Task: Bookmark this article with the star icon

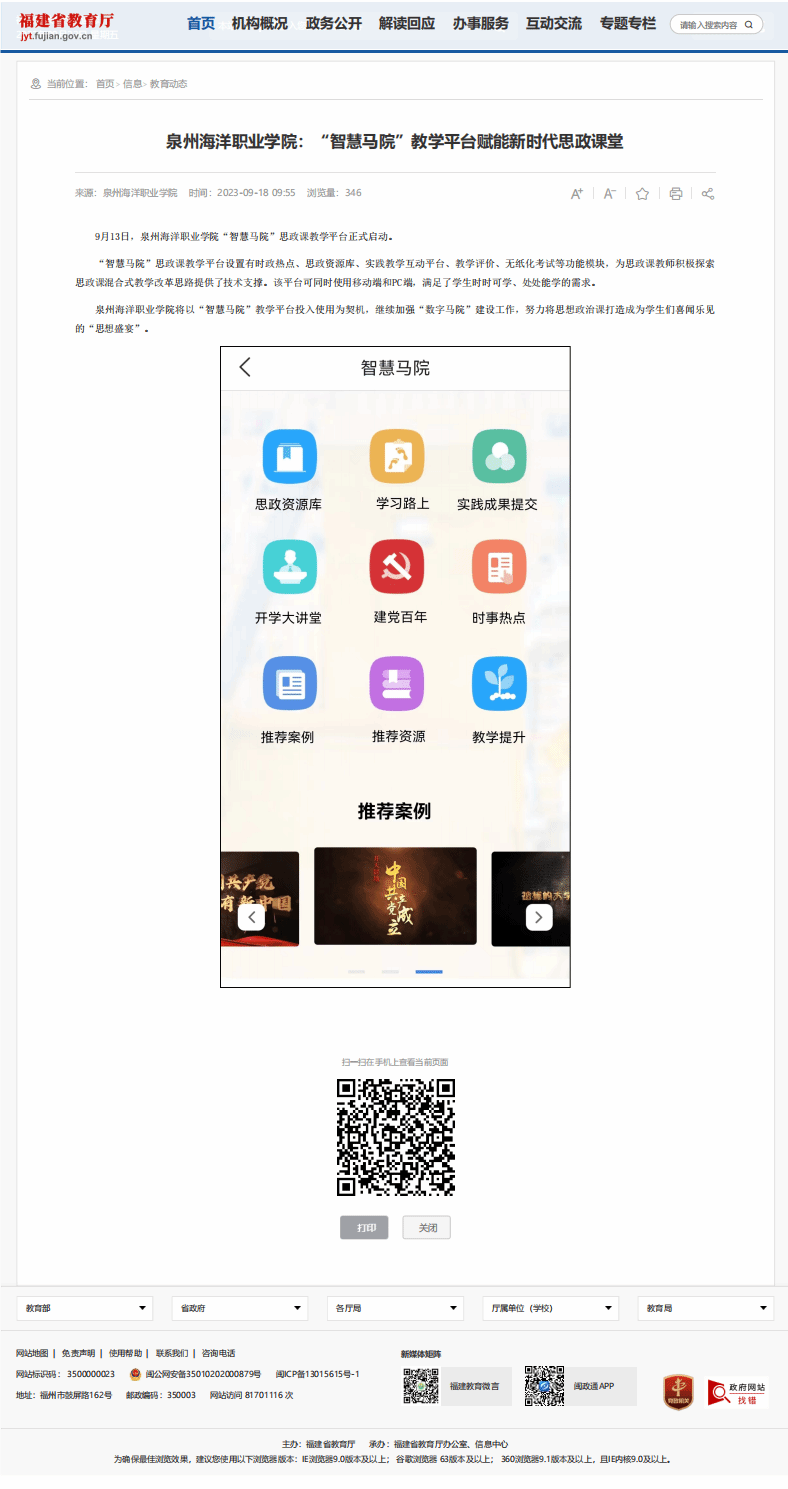Action: pos(643,194)
